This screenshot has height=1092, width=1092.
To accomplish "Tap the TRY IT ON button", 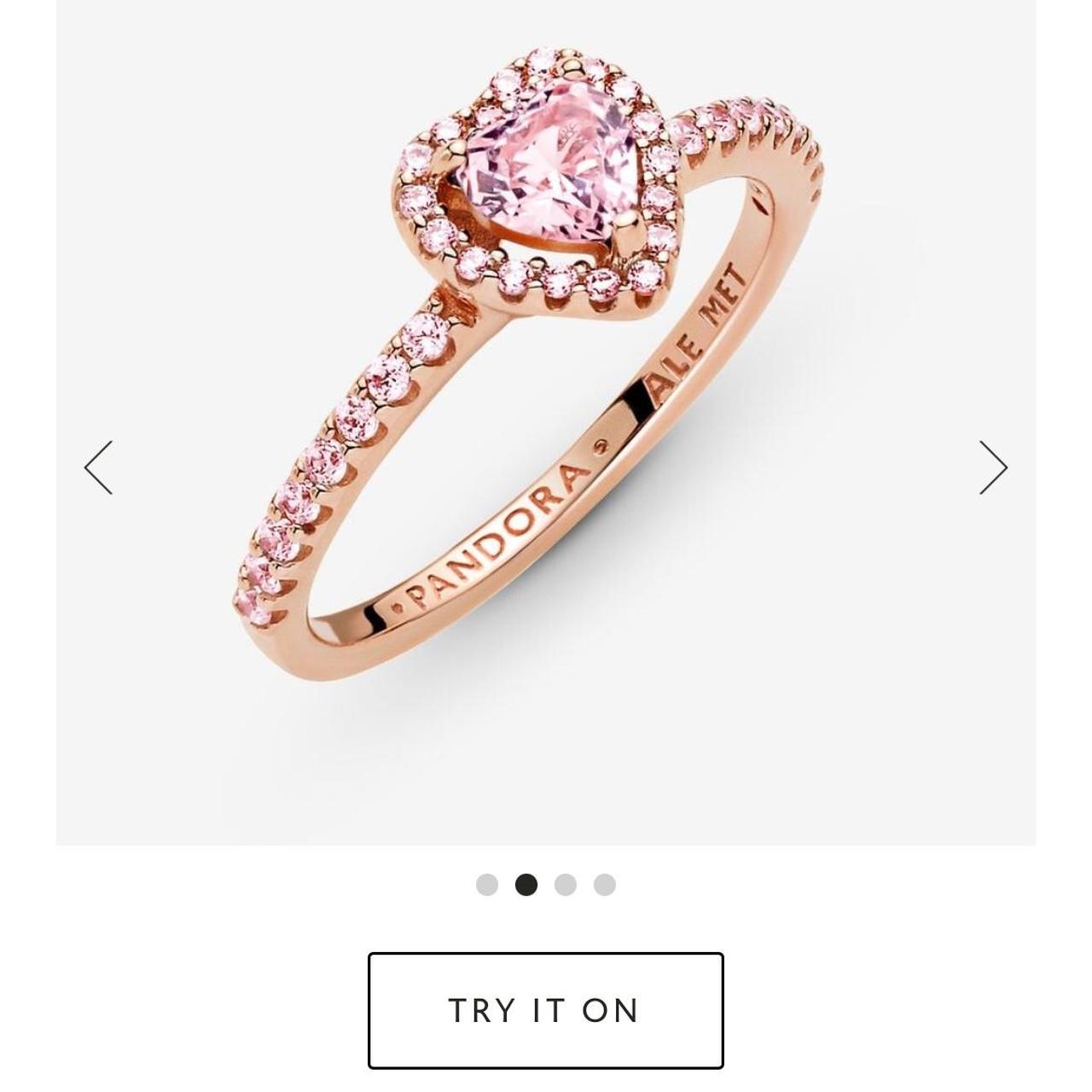I will point(545,1010).
